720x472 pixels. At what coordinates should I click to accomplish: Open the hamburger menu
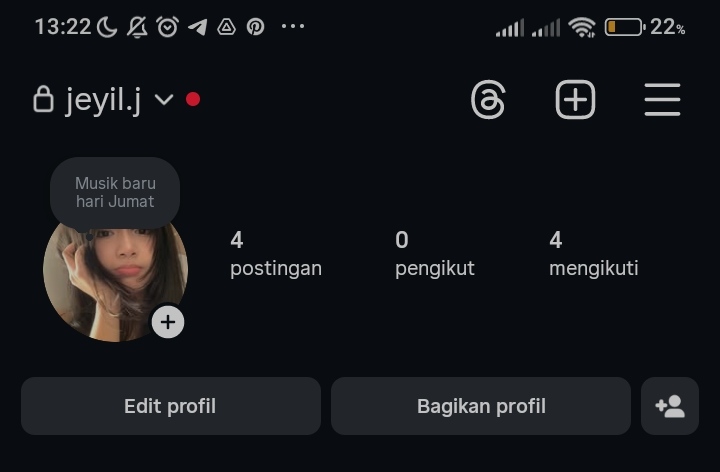tap(662, 100)
